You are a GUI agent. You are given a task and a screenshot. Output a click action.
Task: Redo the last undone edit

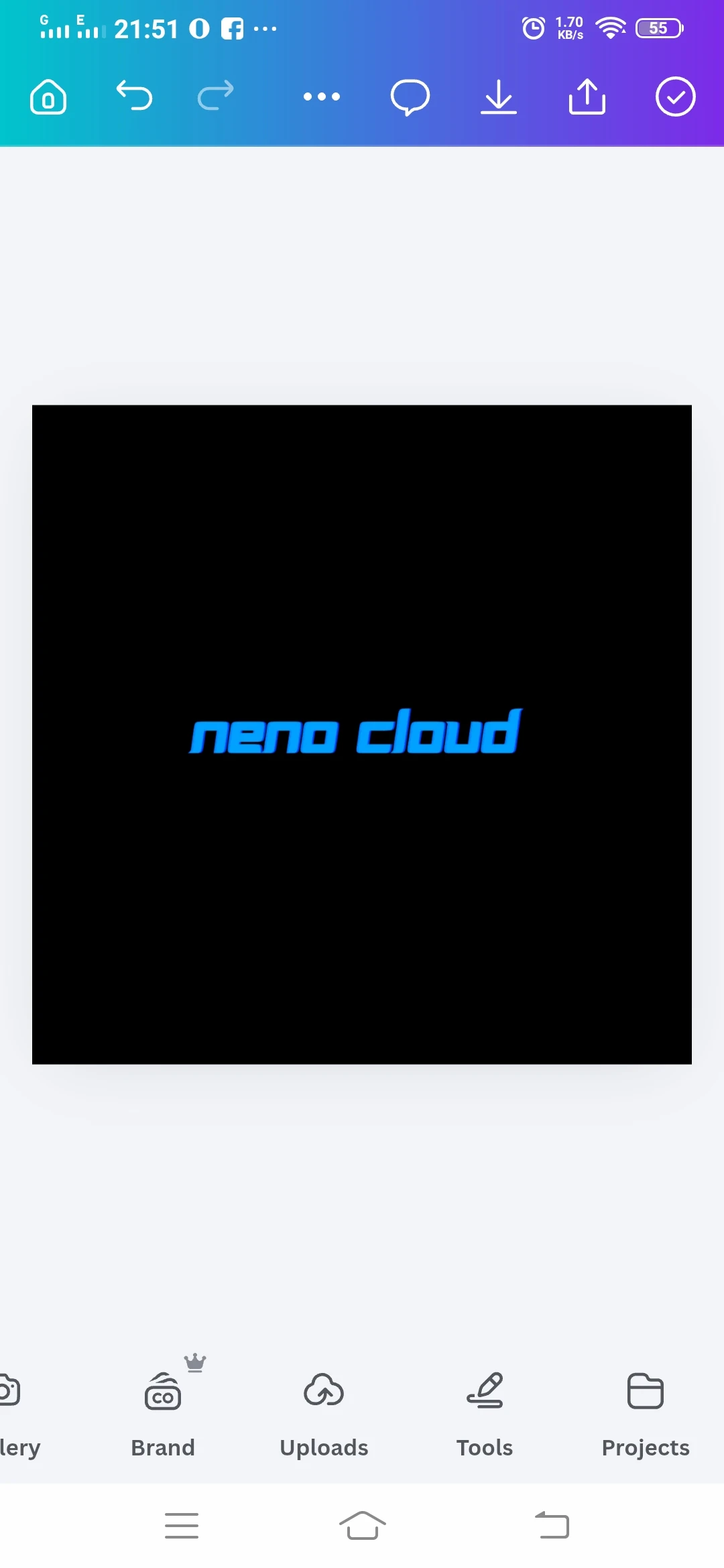215,96
